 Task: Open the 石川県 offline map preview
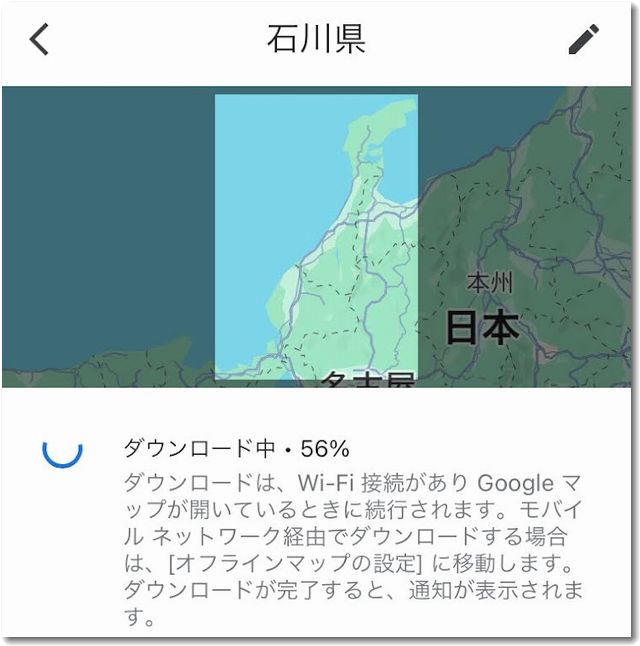pyautogui.click(x=316, y=237)
